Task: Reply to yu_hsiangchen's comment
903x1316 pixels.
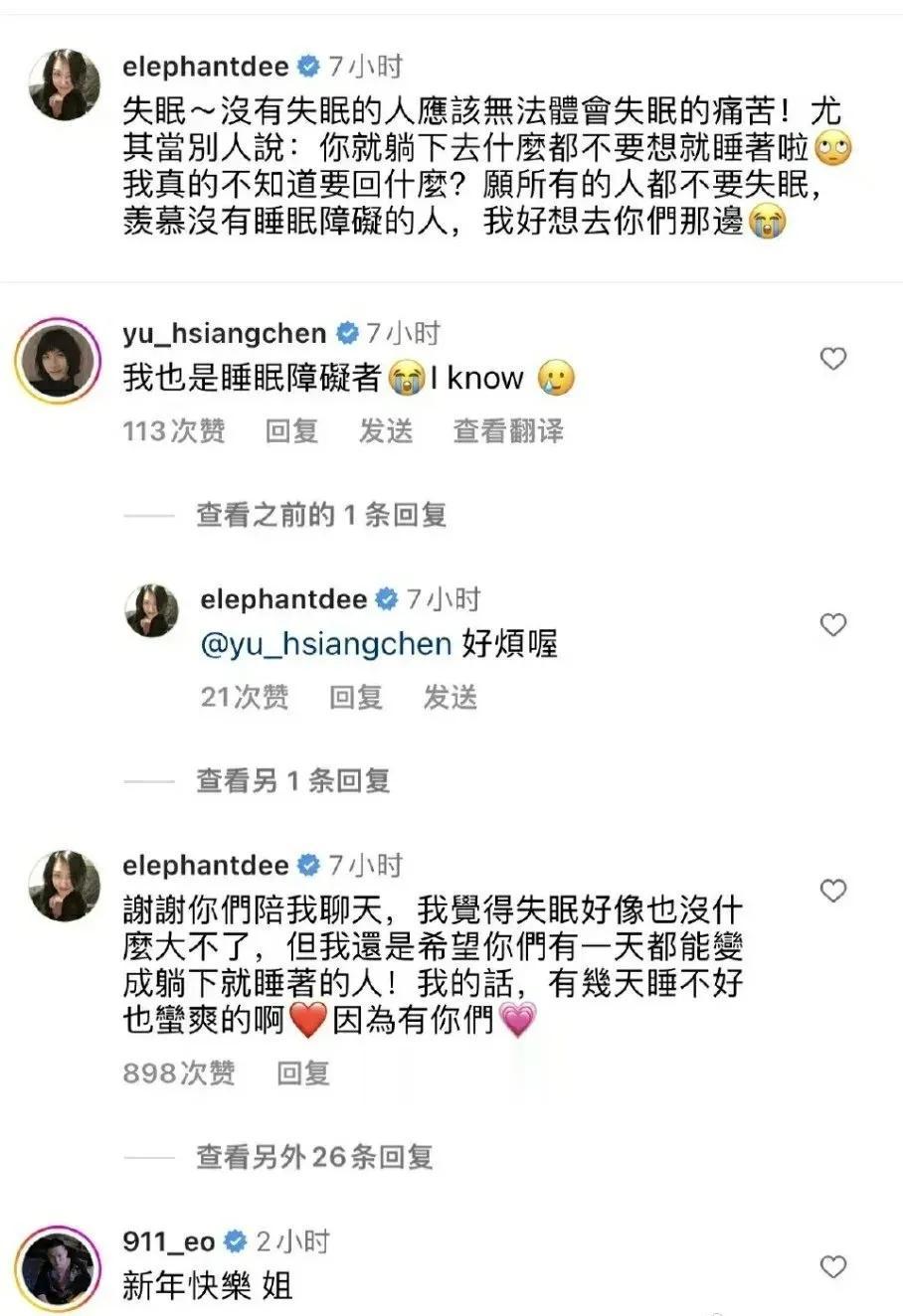Action: [x=291, y=431]
